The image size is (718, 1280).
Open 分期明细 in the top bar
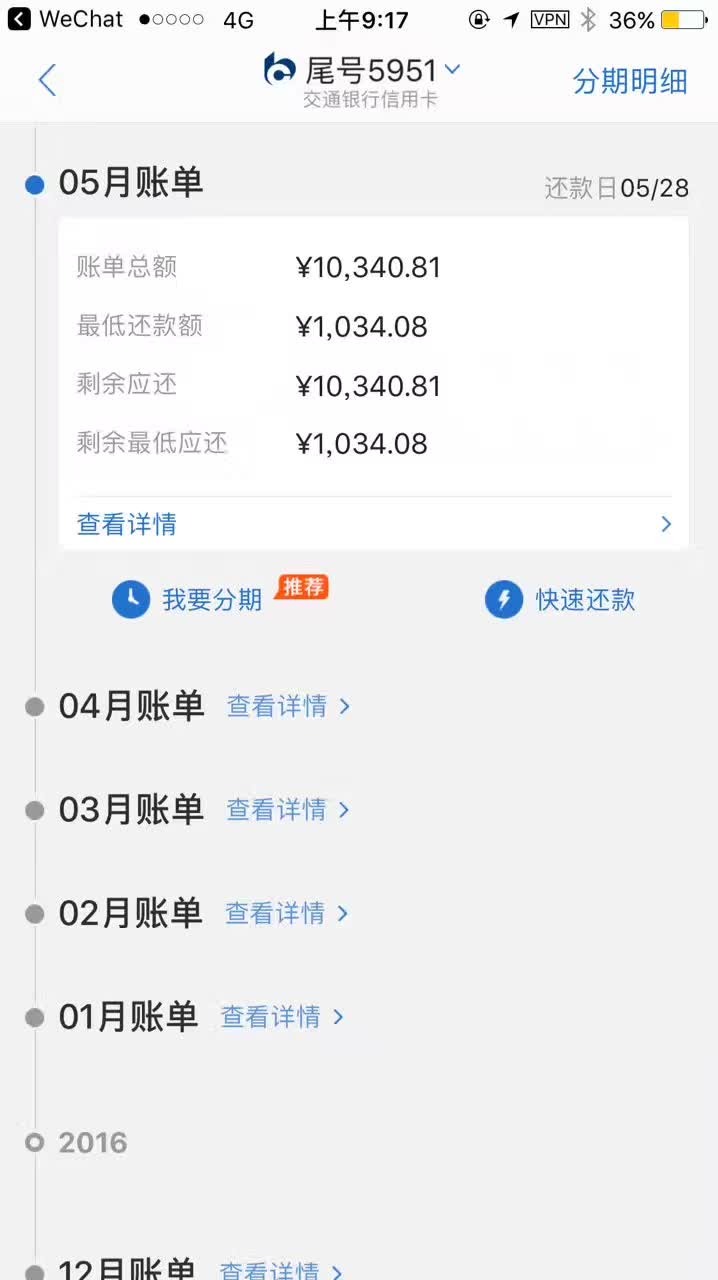[x=630, y=81]
